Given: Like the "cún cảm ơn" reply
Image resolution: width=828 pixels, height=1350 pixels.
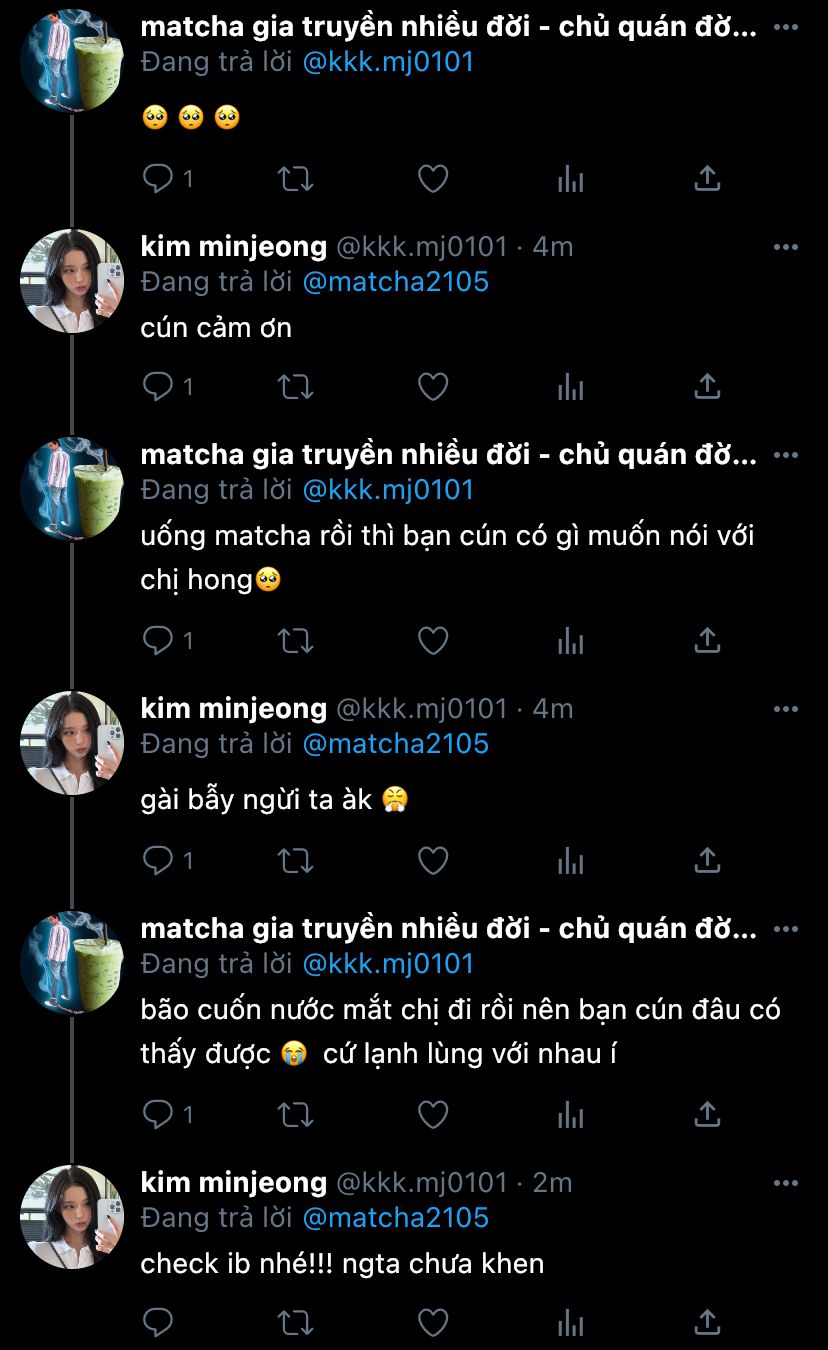Looking at the screenshot, I should pyautogui.click(x=432, y=386).
